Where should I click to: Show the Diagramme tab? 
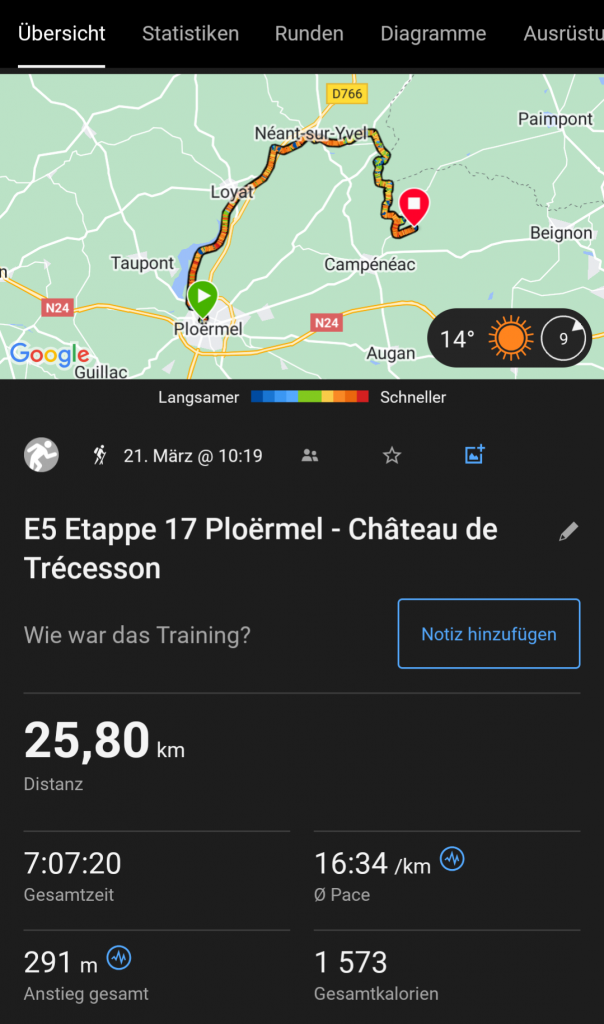click(x=433, y=34)
